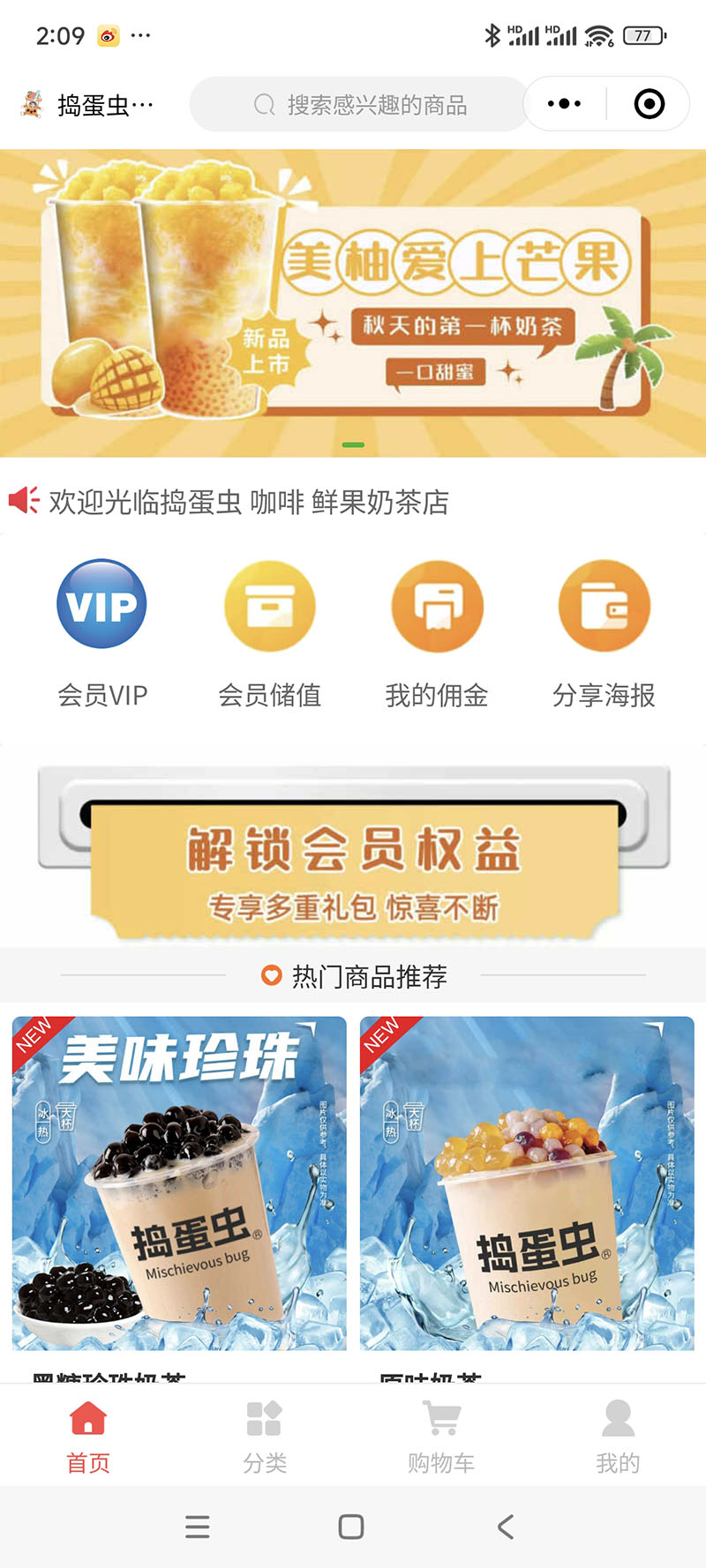The width and height of the screenshot is (706, 1568).
Task: Open recent apps from navigation bar
Action: 198,1527
